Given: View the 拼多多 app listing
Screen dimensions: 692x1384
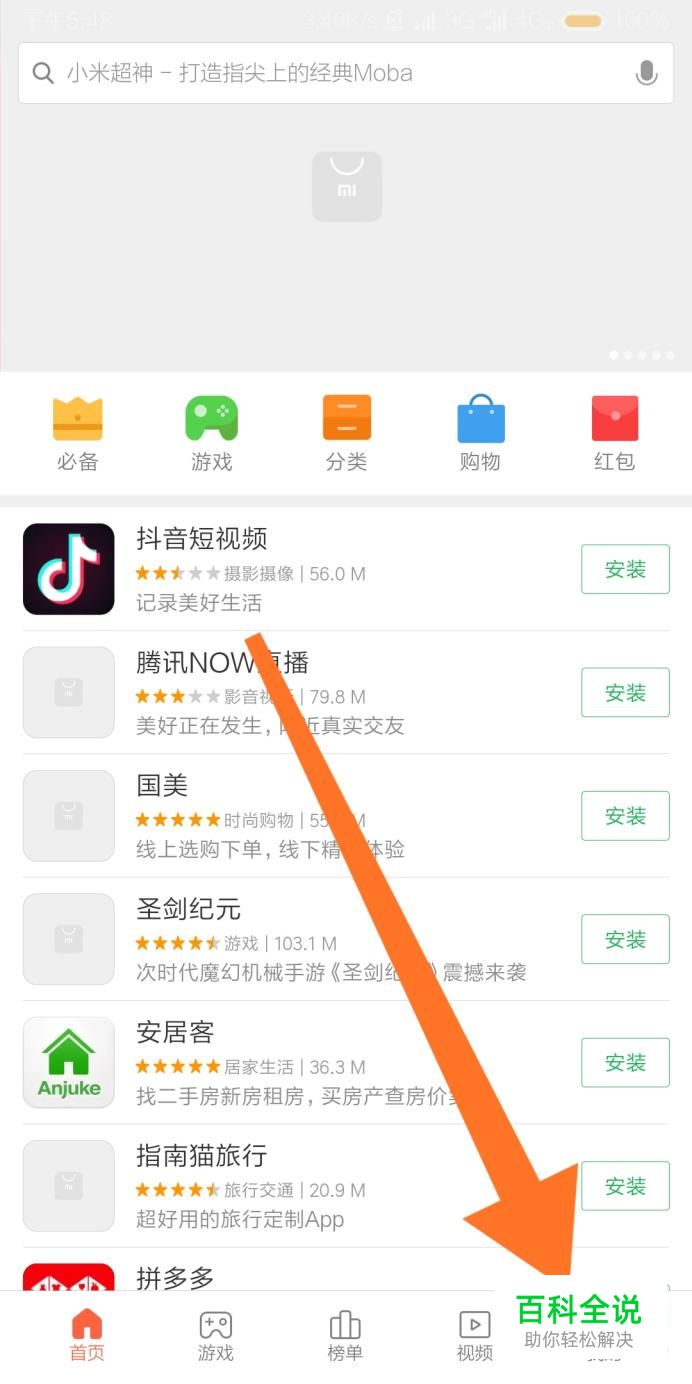Looking at the screenshot, I should (x=175, y=1275).
